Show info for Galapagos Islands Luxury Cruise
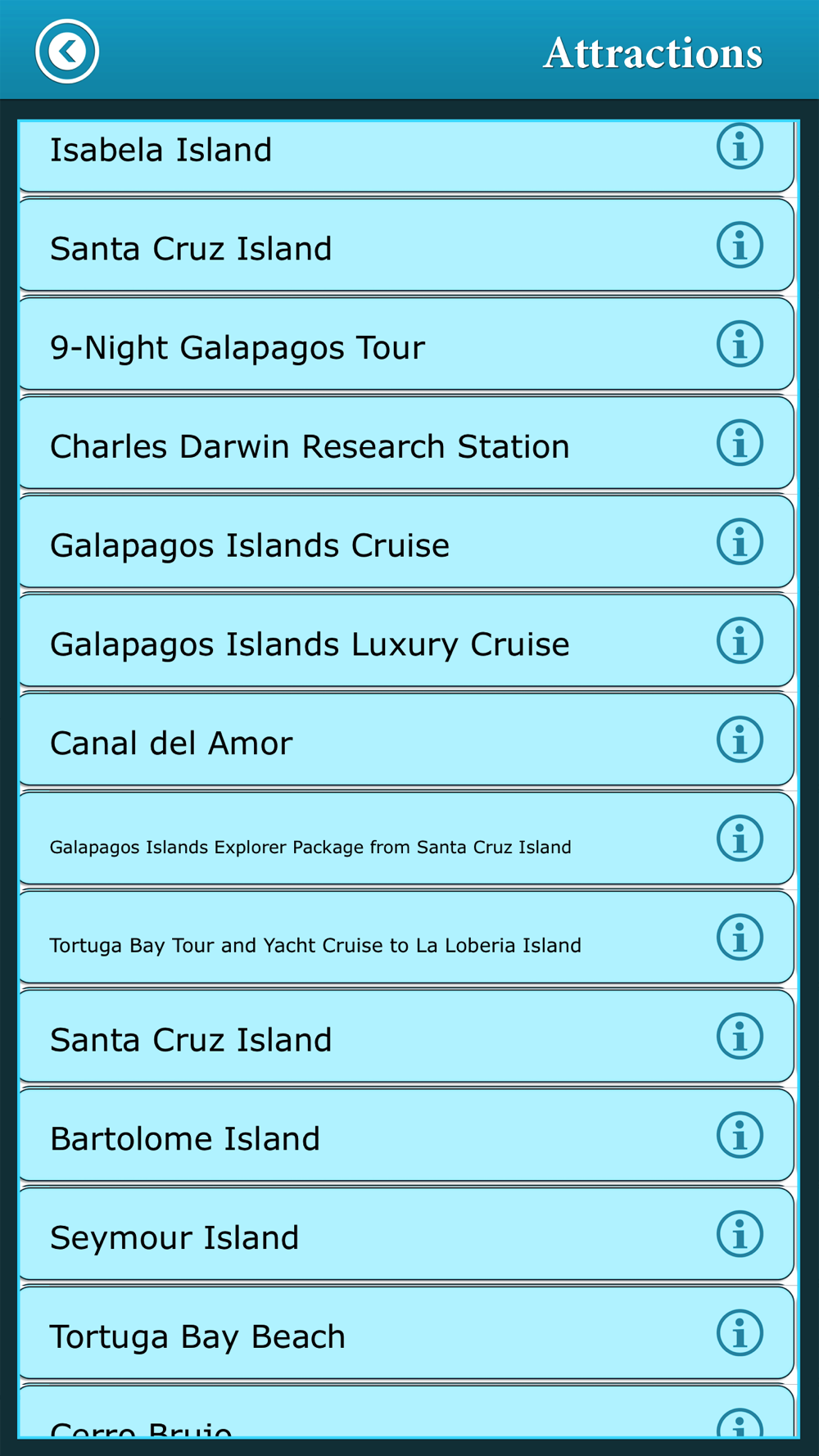 coord(740,640)
